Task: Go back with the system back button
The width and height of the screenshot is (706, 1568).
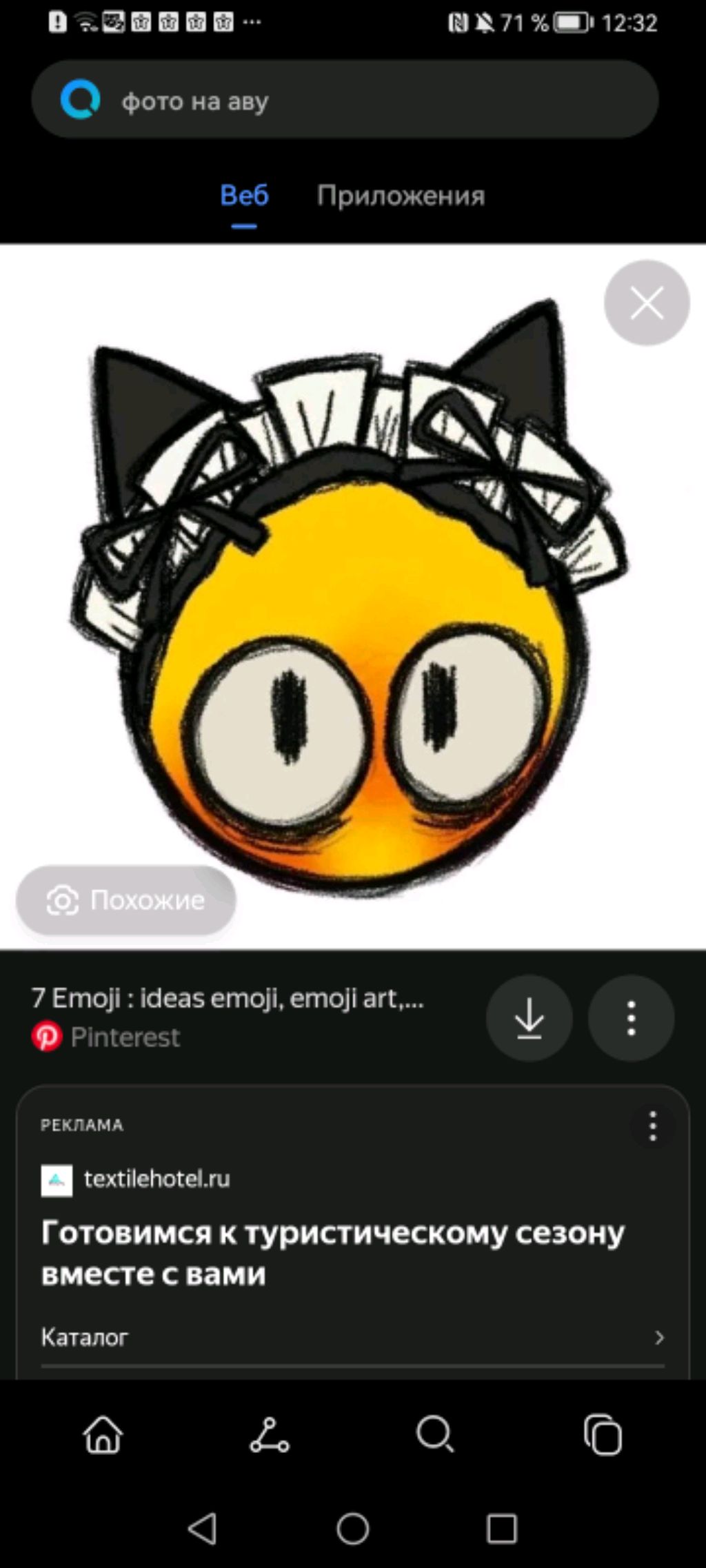Action: 203,1529
